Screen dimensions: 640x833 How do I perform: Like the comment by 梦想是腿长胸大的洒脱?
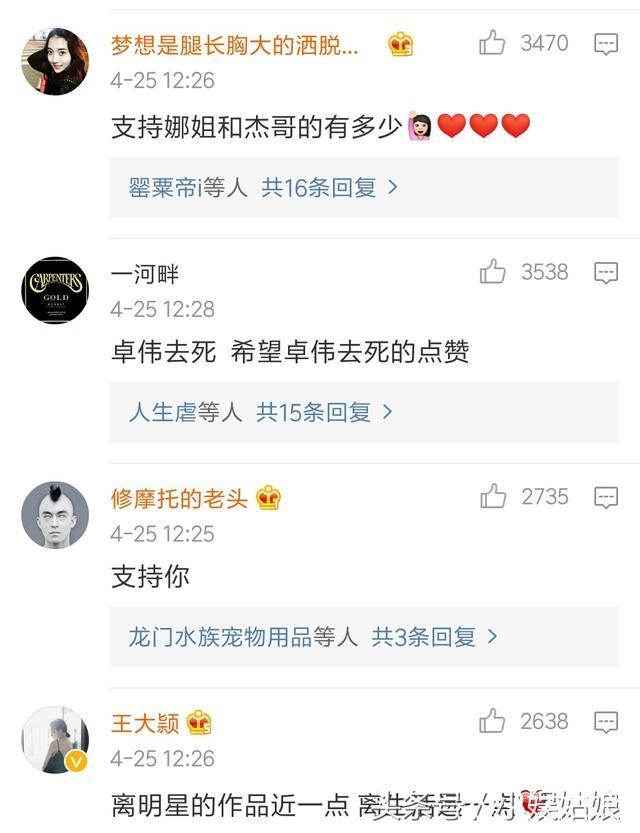(492, 43)
